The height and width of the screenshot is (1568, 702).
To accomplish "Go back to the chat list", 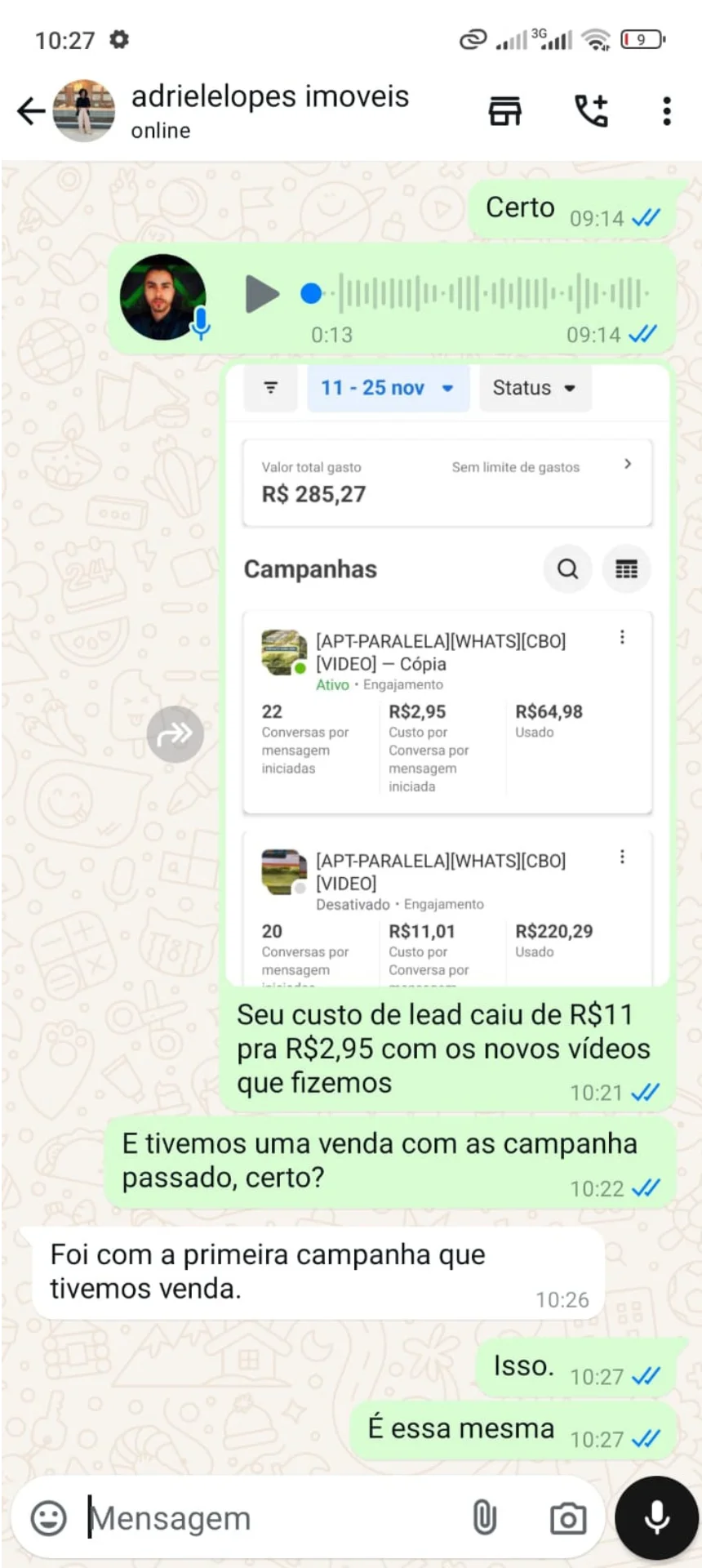I will pyautogui.click(x=30, y=111).
